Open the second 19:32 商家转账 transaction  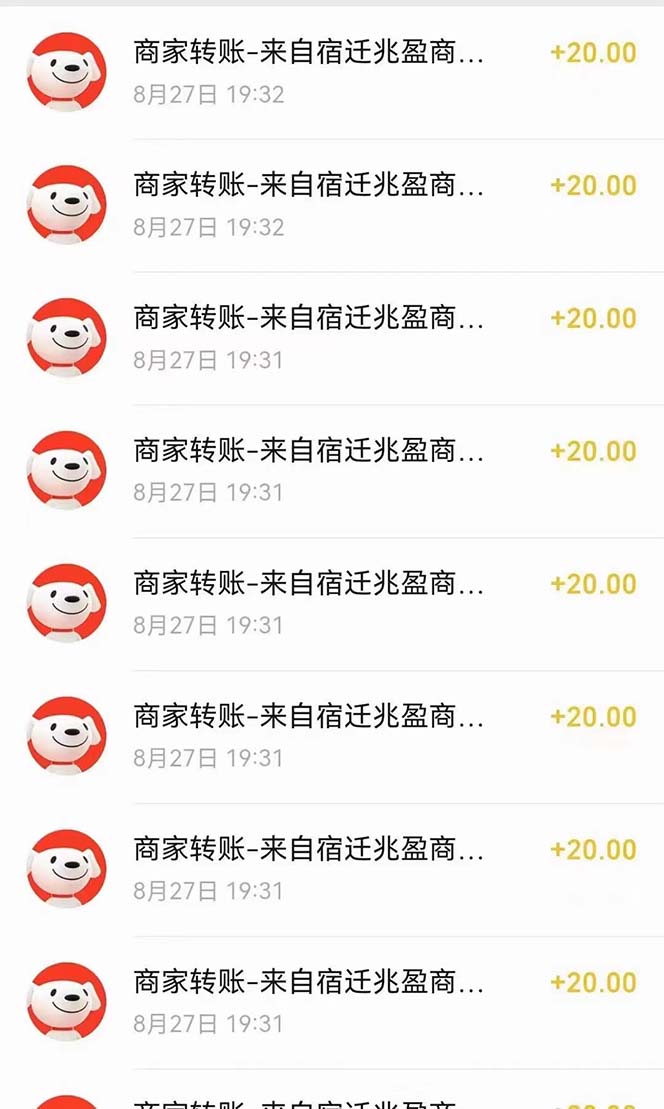coord(308,205)
